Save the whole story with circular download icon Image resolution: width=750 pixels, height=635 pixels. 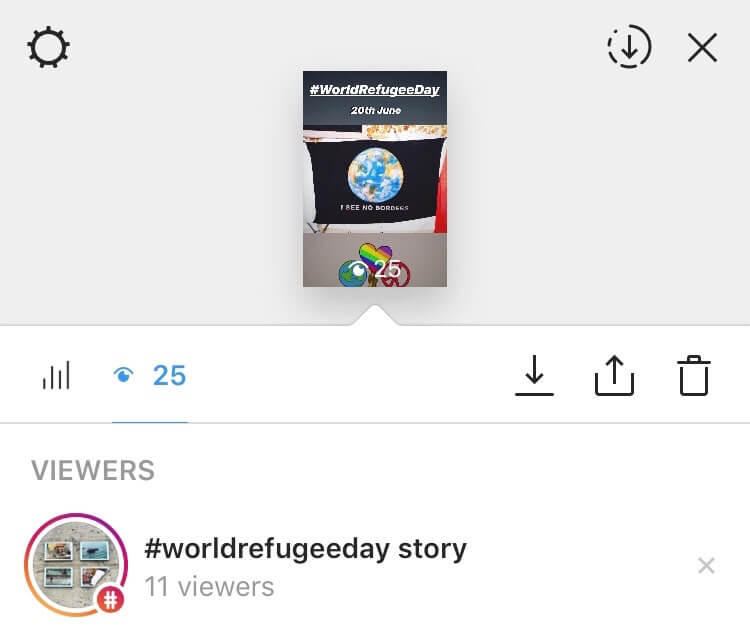coord(629,47)
